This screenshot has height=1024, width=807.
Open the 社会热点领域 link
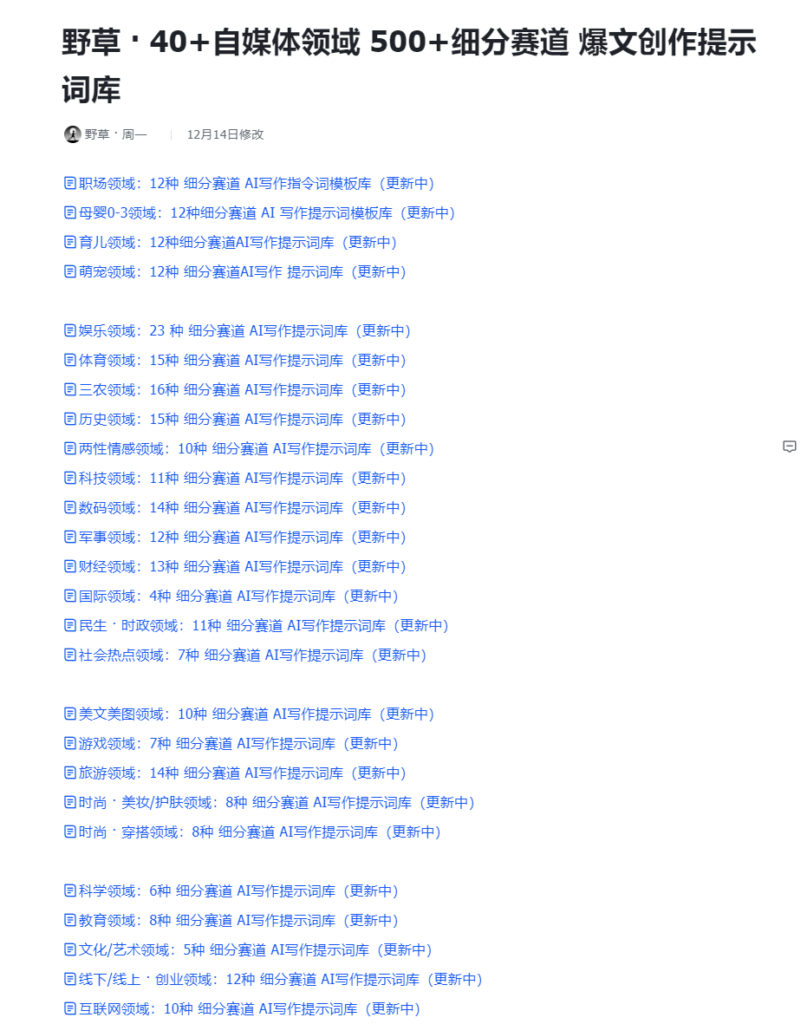[x=245, y=655]
